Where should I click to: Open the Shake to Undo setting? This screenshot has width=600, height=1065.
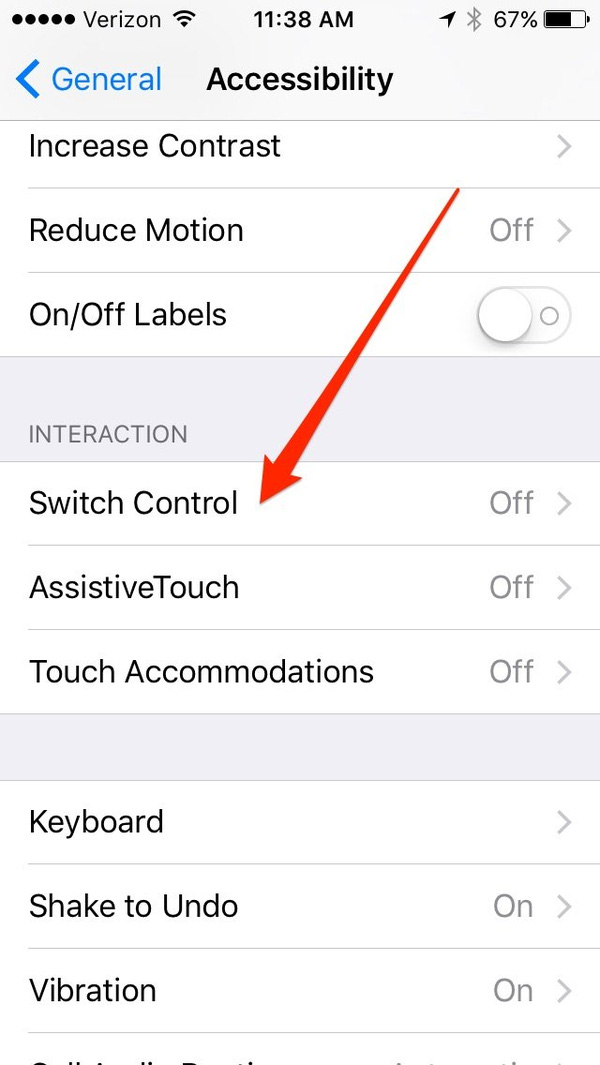pyautogui.click(x=300, y=906)
